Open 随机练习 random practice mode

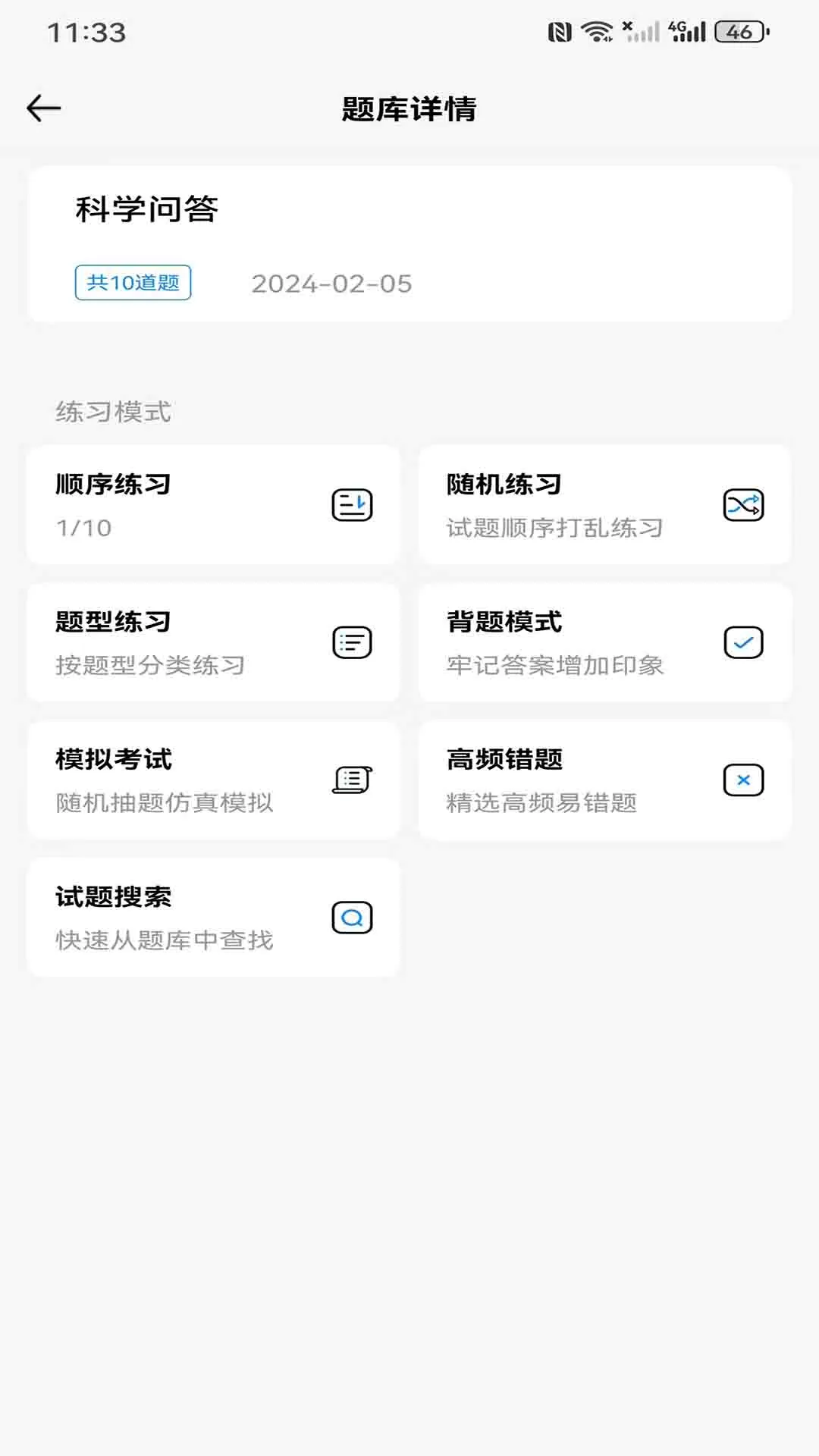coord(604,504)
